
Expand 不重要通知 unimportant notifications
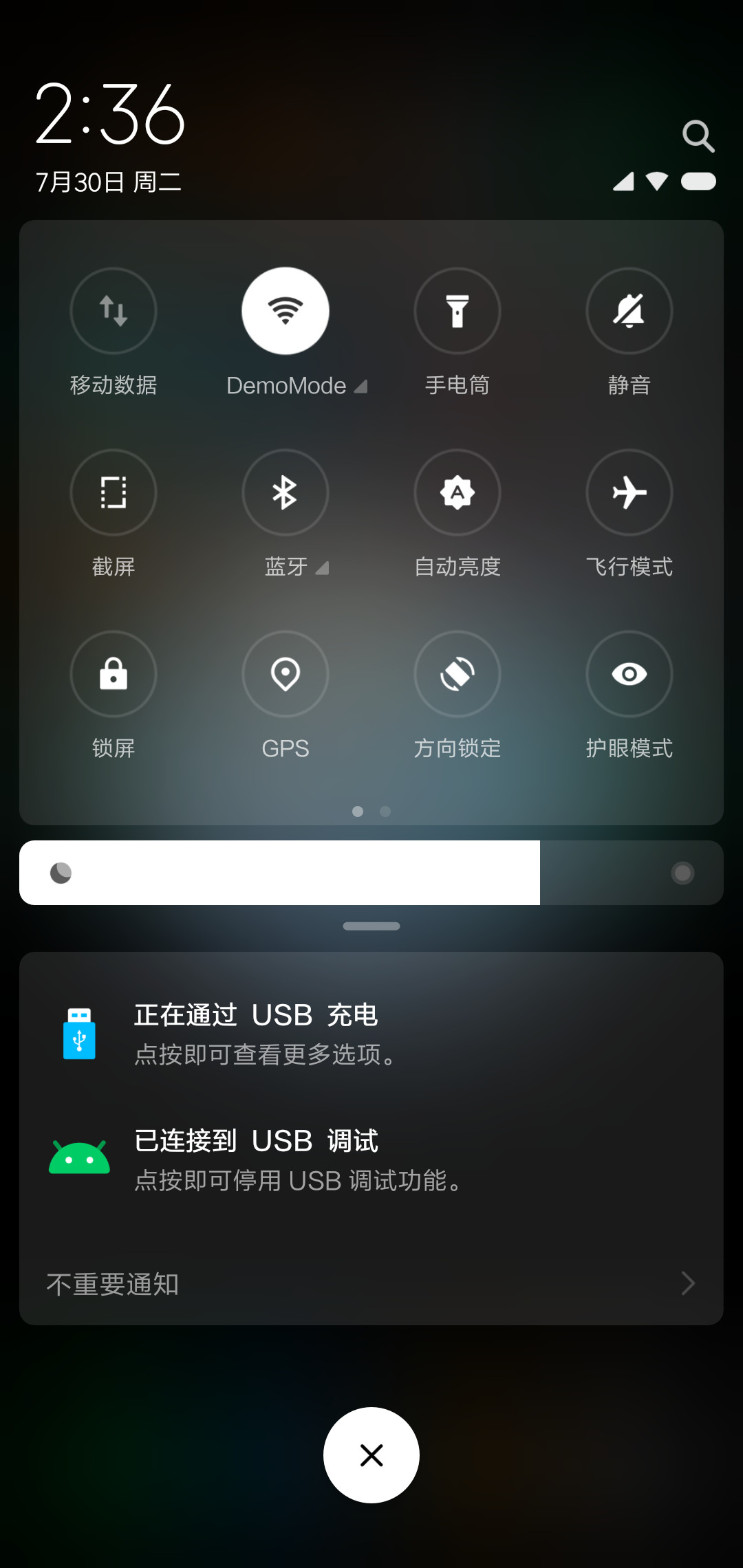[371, 1283]
